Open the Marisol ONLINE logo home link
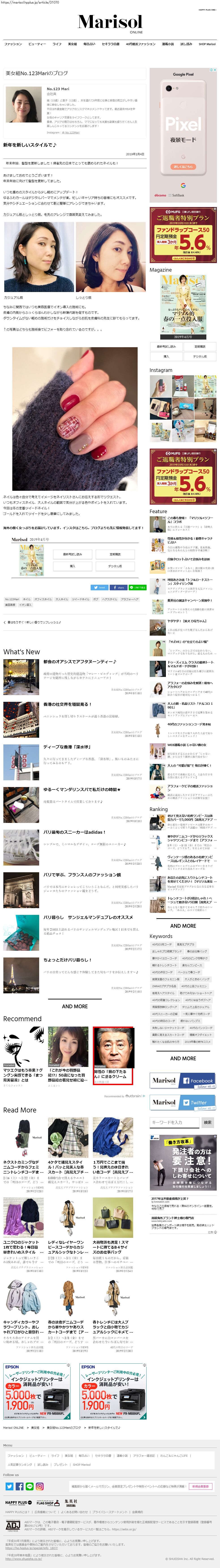 110,23
